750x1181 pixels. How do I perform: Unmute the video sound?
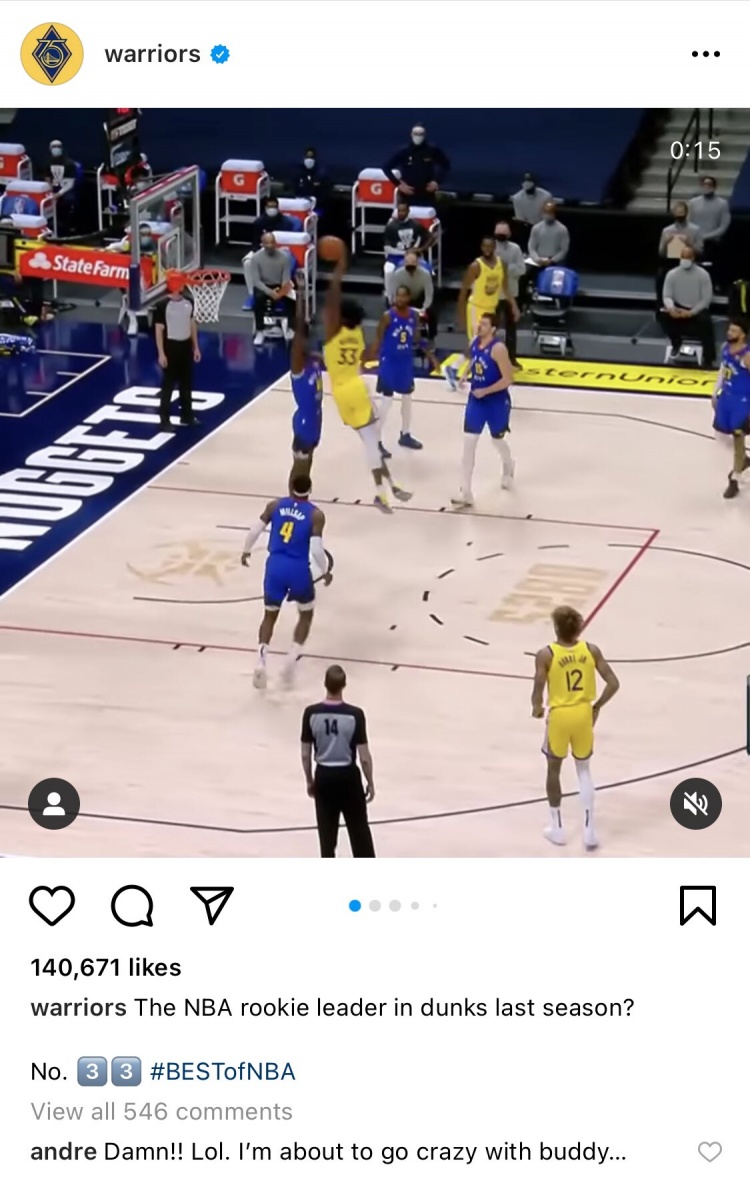pos(695,803)
